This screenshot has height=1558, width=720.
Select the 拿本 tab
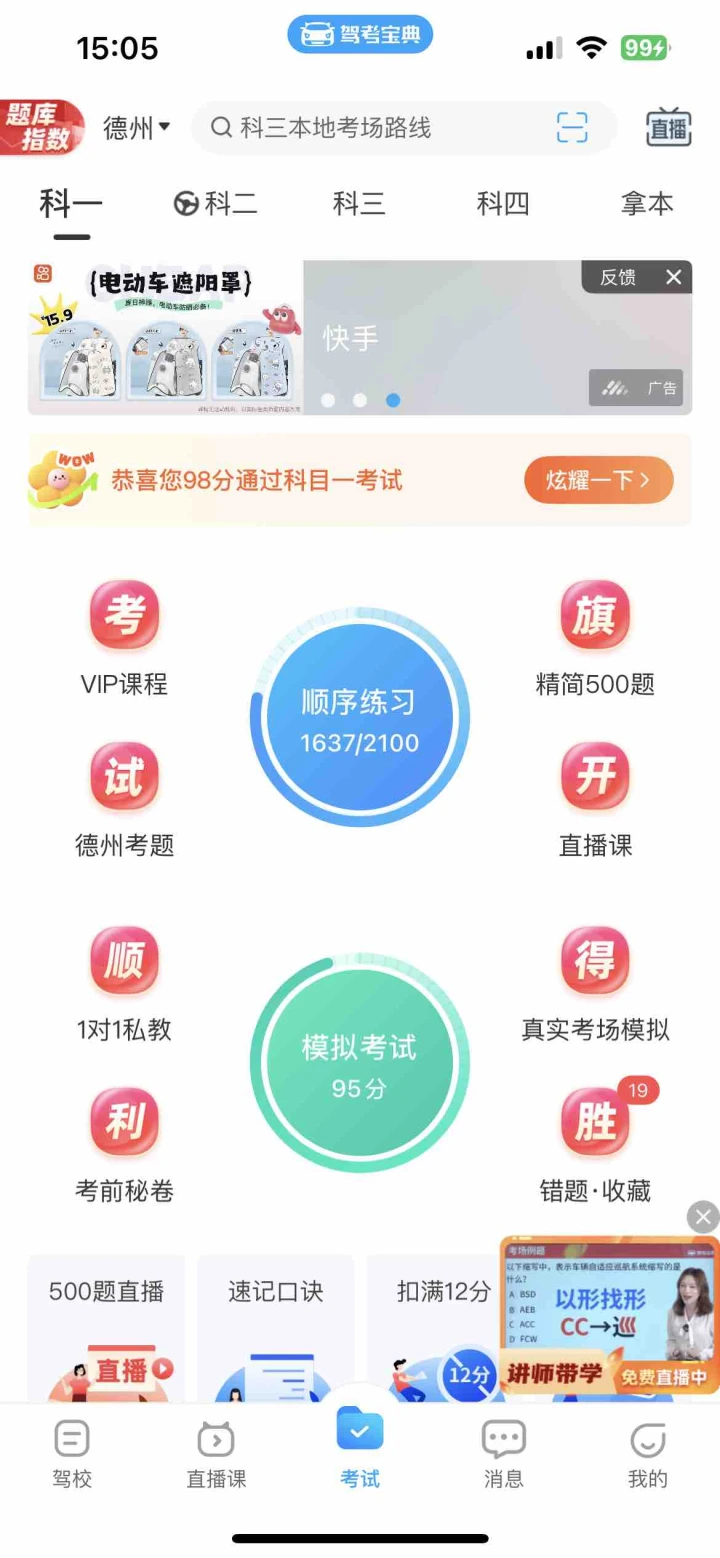tap(647, 204)
